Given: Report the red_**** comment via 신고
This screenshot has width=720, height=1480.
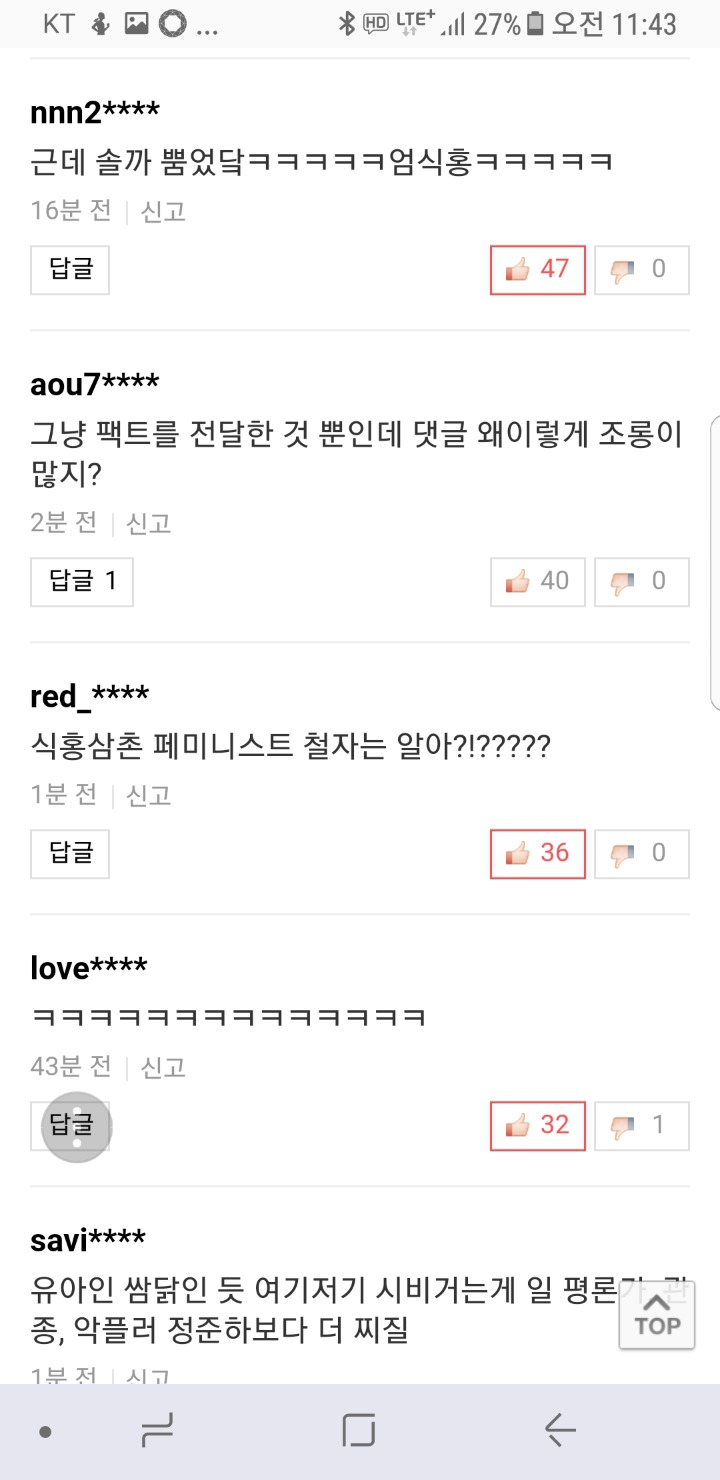Looking at the screenshot, I should [x=148, y=795].
